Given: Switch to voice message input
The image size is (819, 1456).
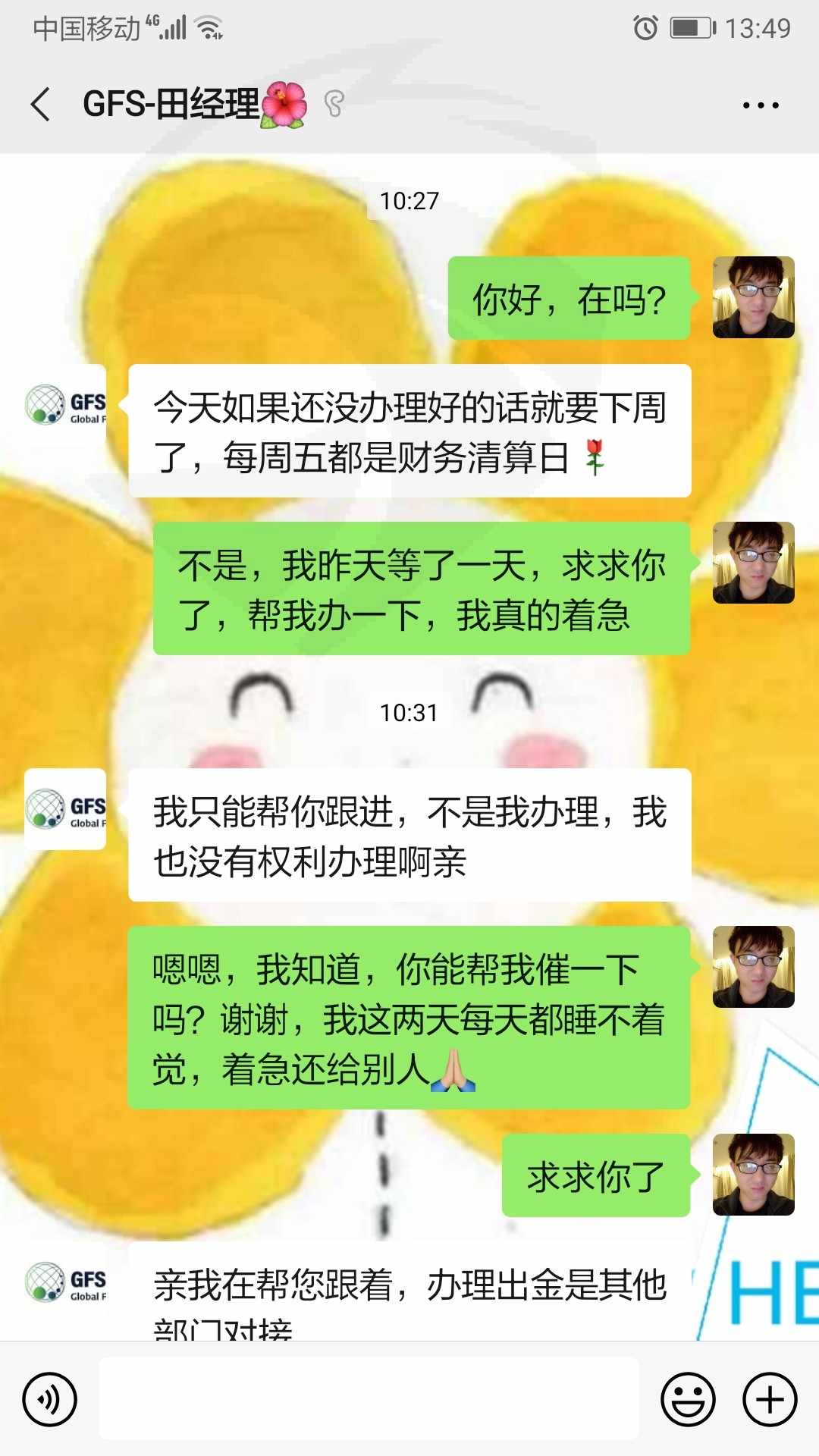Looking at the screenshot, I should [x=50, y=1399].
